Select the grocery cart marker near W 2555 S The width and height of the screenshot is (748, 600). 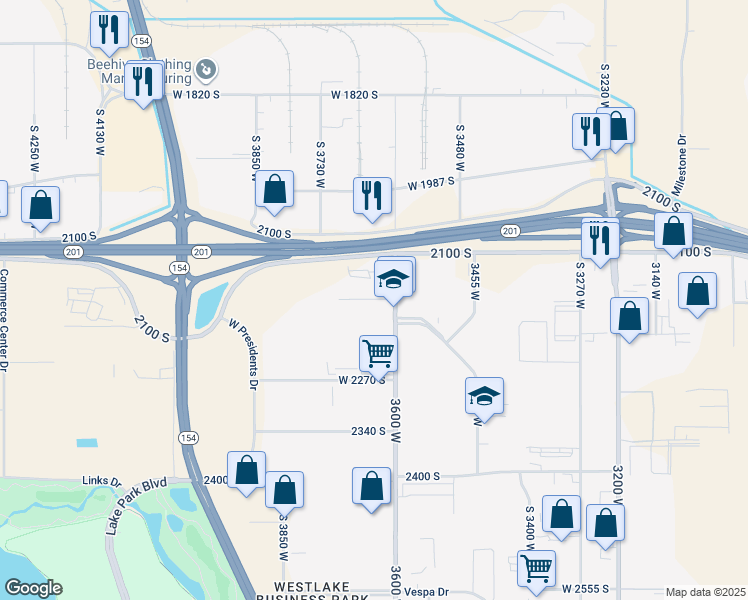[537, 568]
